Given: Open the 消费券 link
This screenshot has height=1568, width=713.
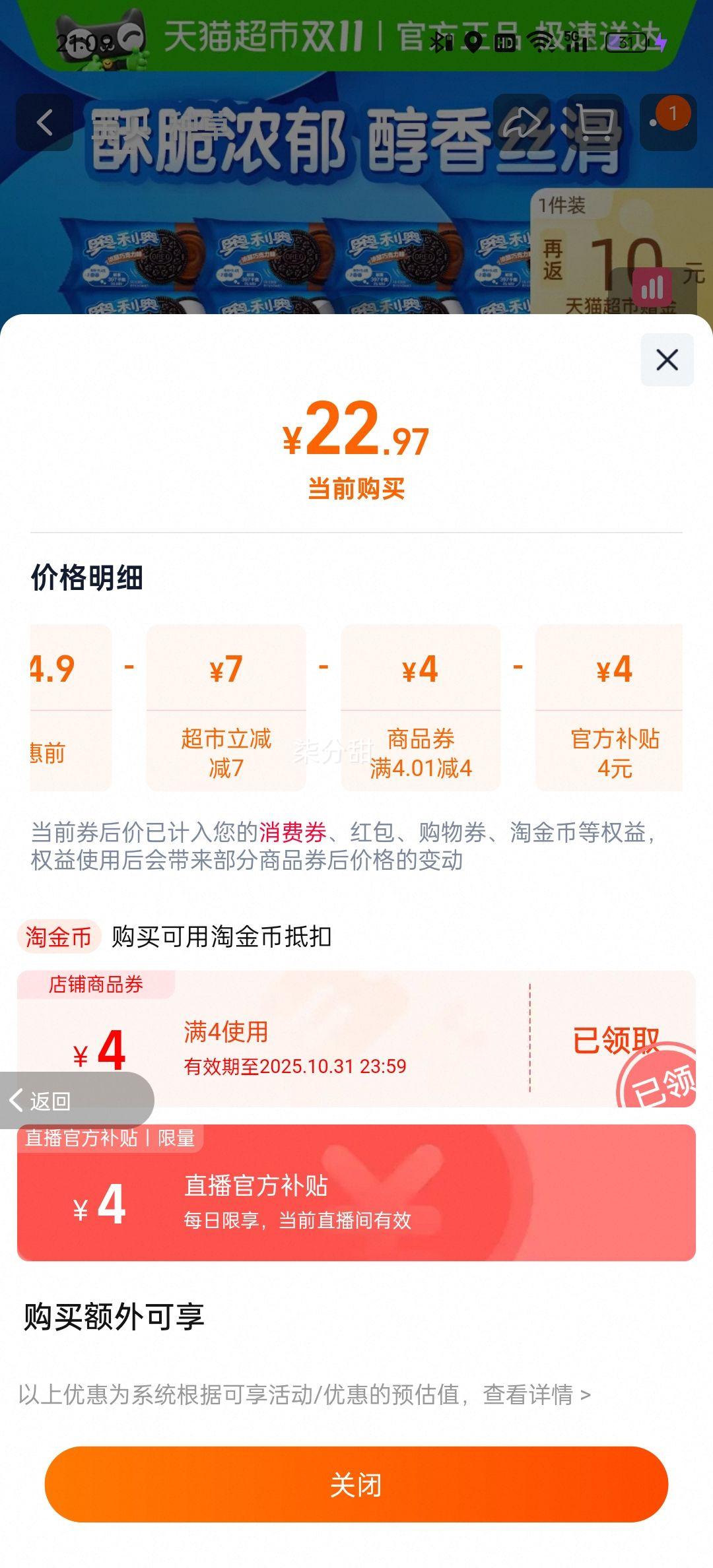Looking at the screenshot, I should pos(292,832).
